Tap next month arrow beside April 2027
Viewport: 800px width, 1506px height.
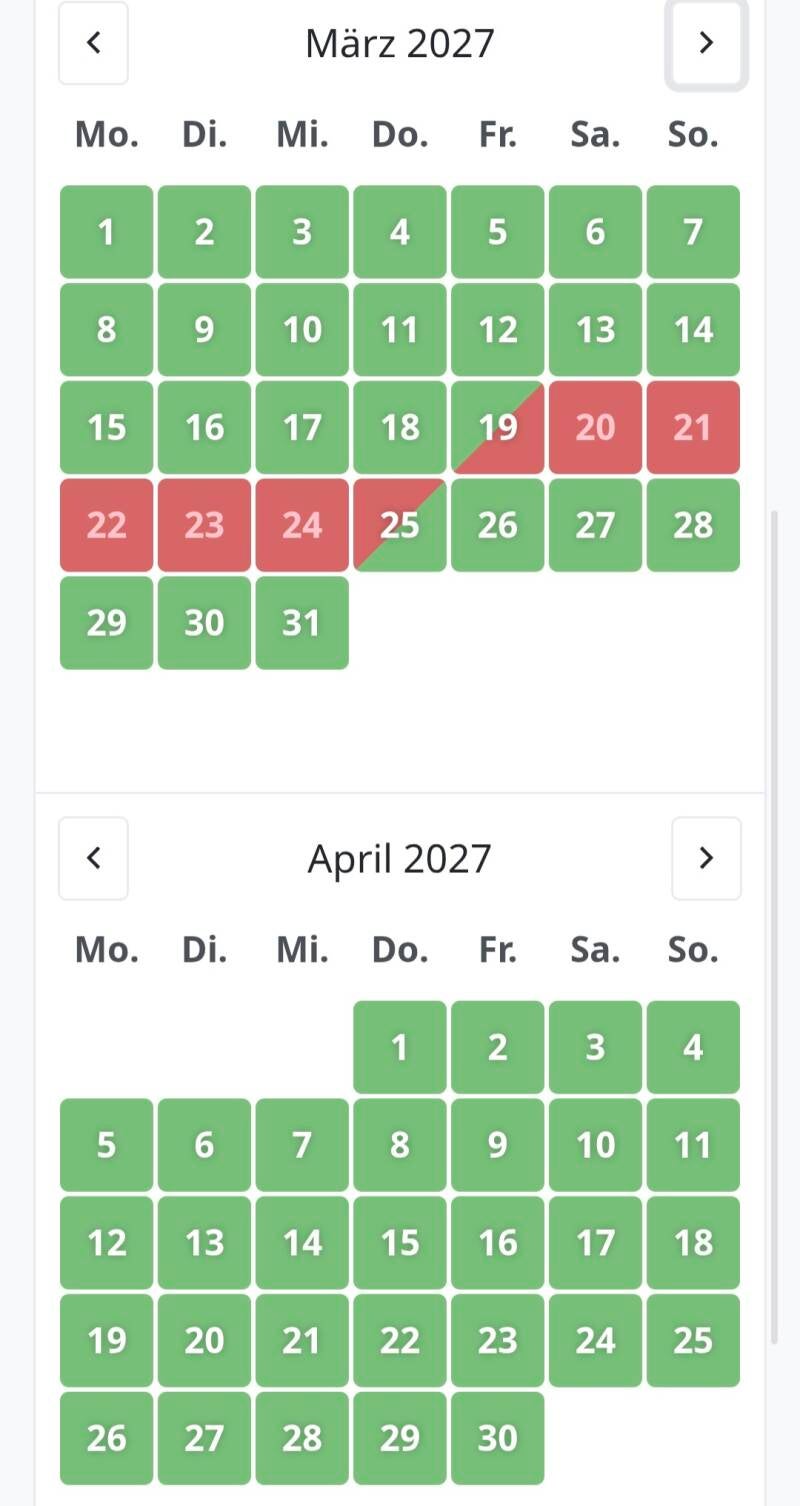[x=706, y=858]
